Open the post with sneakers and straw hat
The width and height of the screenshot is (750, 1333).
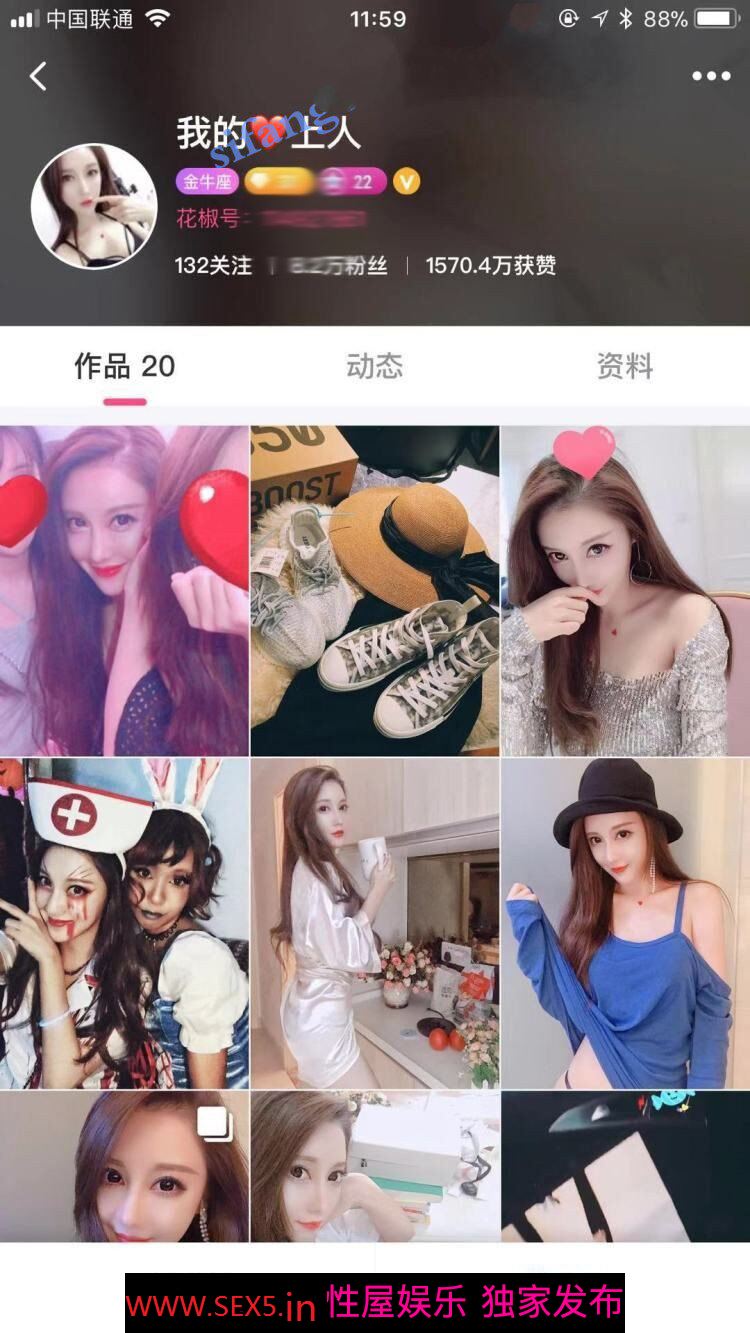375,590
